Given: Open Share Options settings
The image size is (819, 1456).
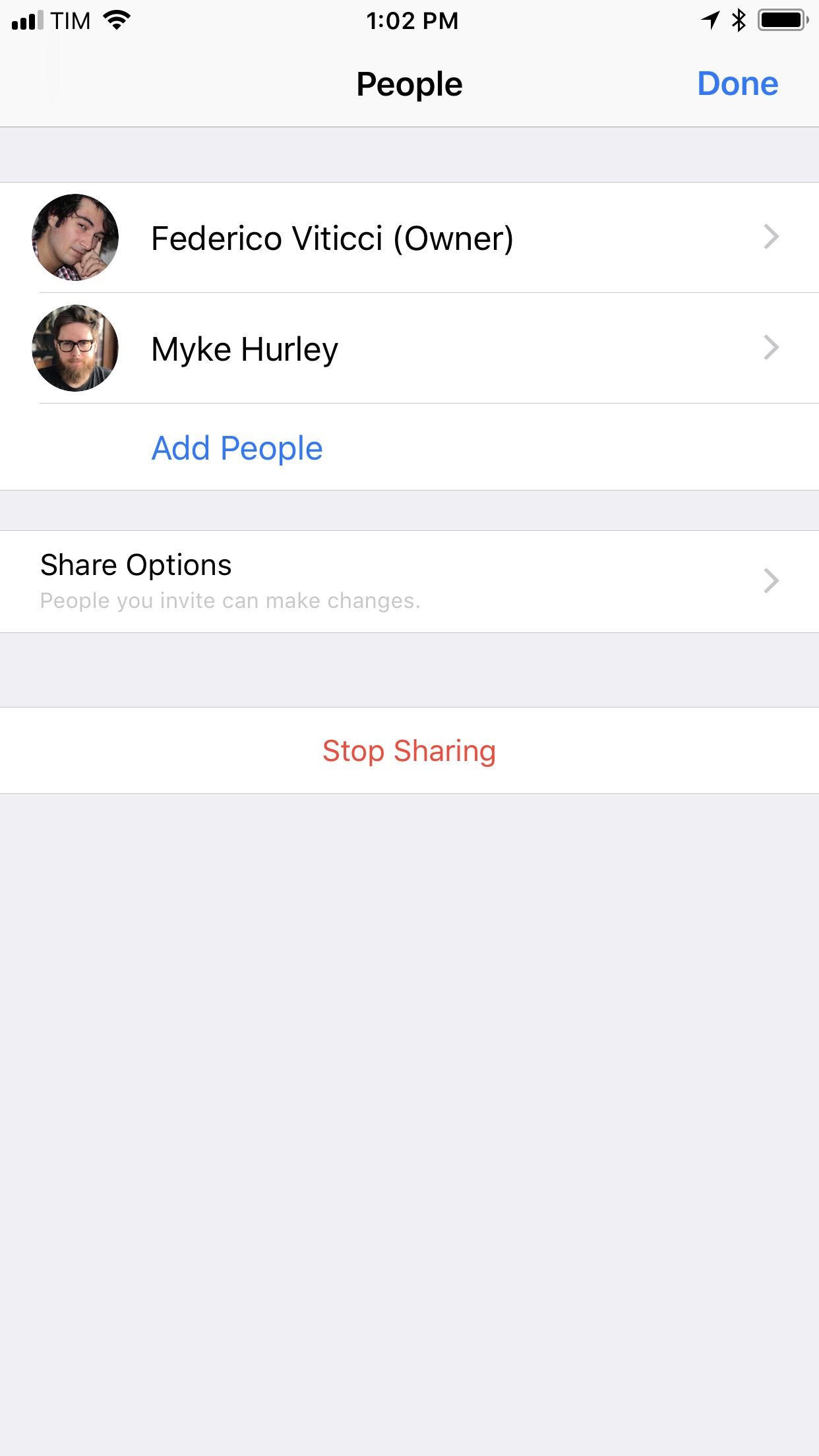Looking at the screenshot, I should (x=409, y=582).
